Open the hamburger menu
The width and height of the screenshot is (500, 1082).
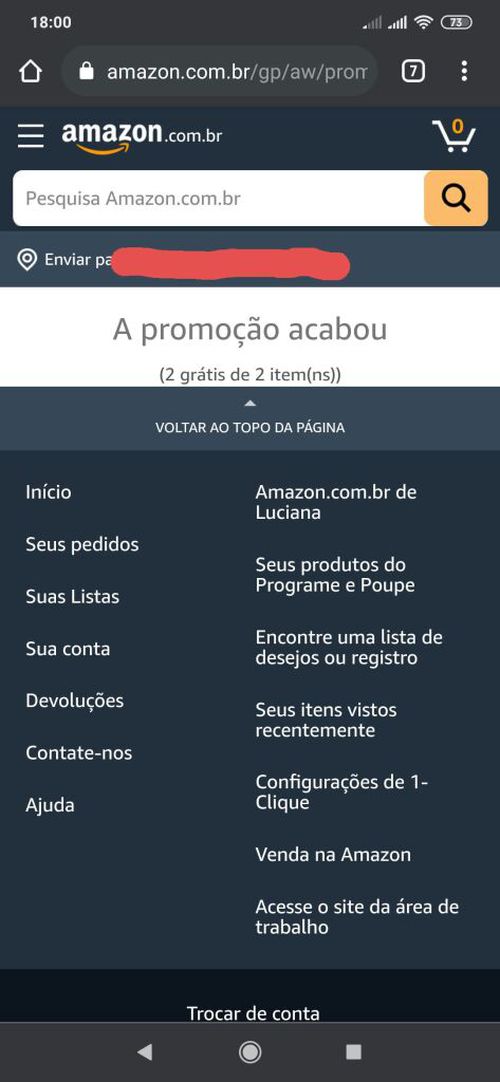tap(30, 136)
